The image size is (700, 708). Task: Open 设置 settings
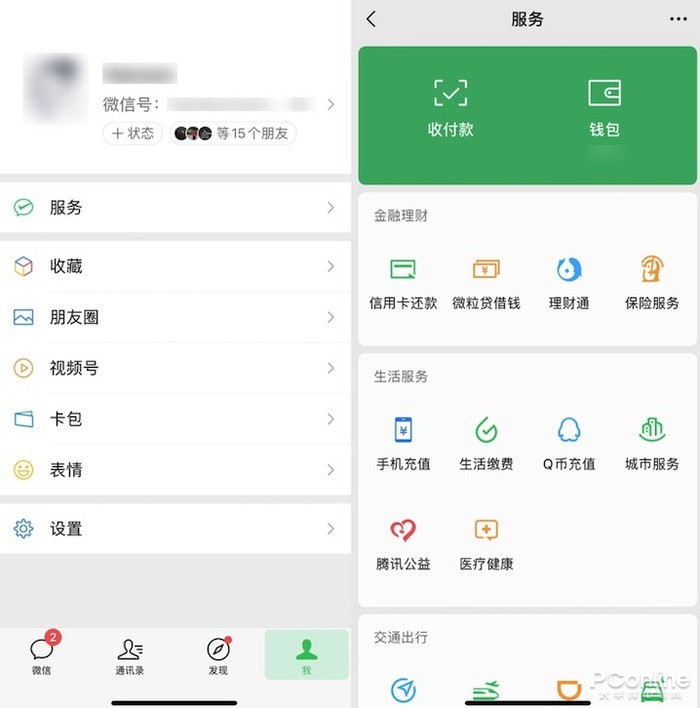tap(175, 529)
